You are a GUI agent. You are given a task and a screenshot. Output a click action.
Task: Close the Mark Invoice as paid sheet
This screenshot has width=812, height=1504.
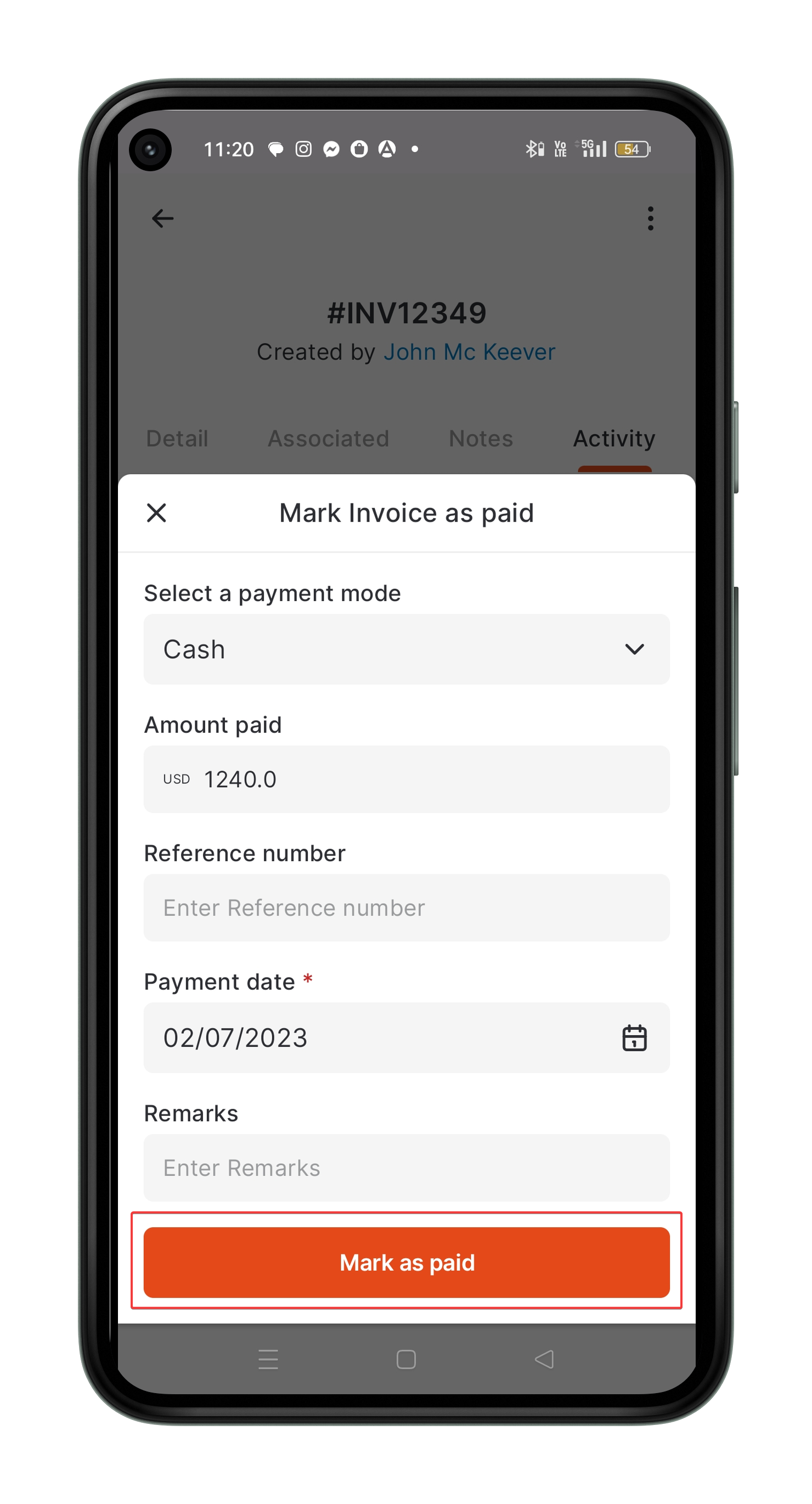tap(156, 513)
